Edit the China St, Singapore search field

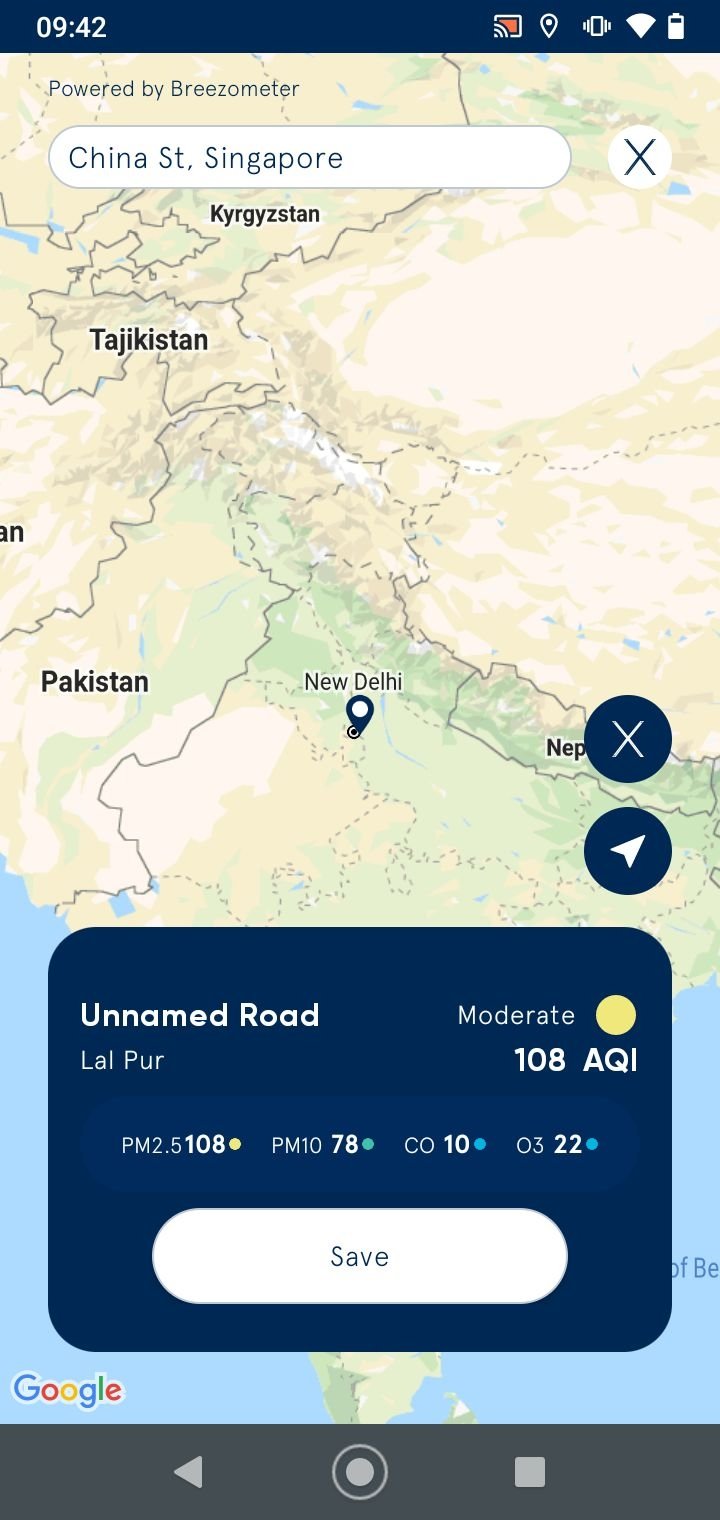pos(309,158)
